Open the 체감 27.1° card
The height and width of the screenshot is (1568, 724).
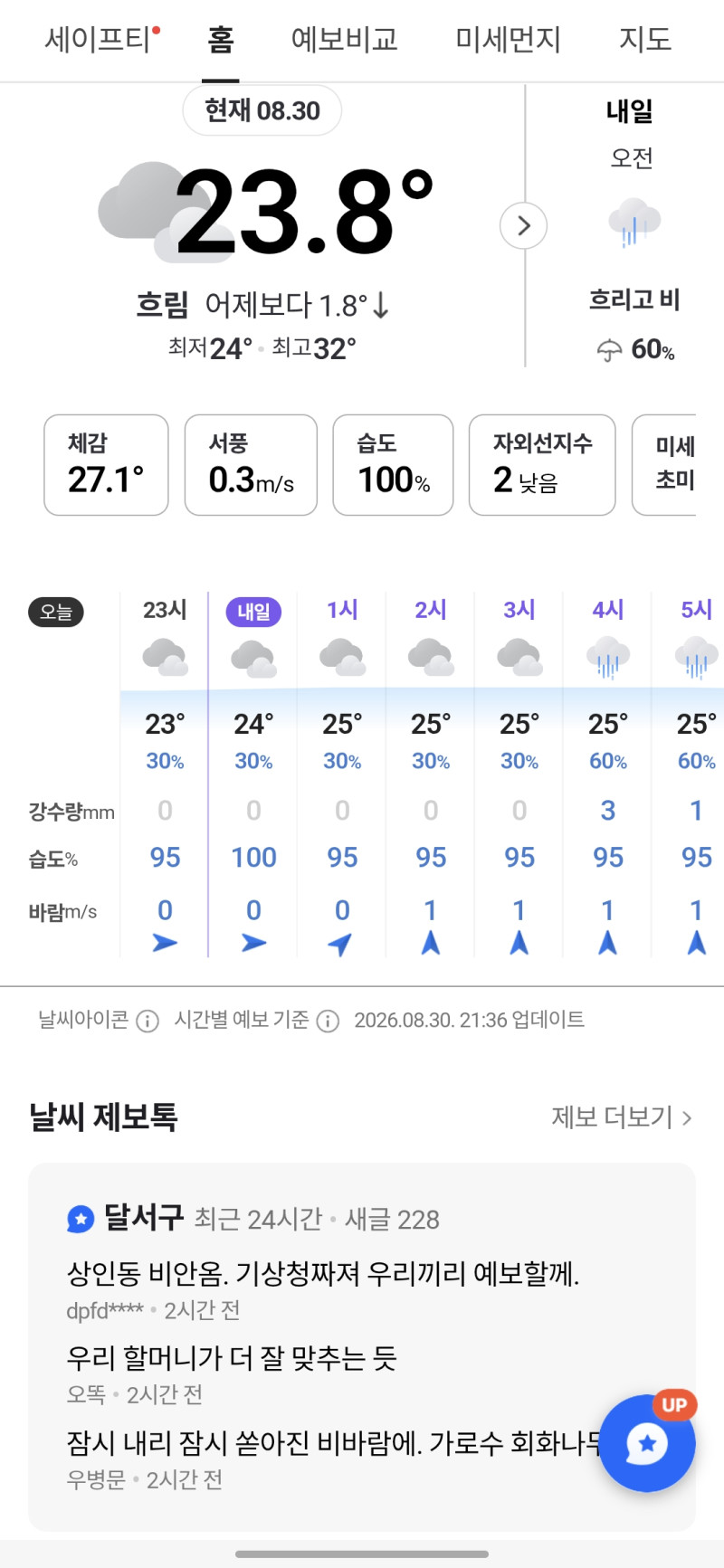tap(107, 465)
